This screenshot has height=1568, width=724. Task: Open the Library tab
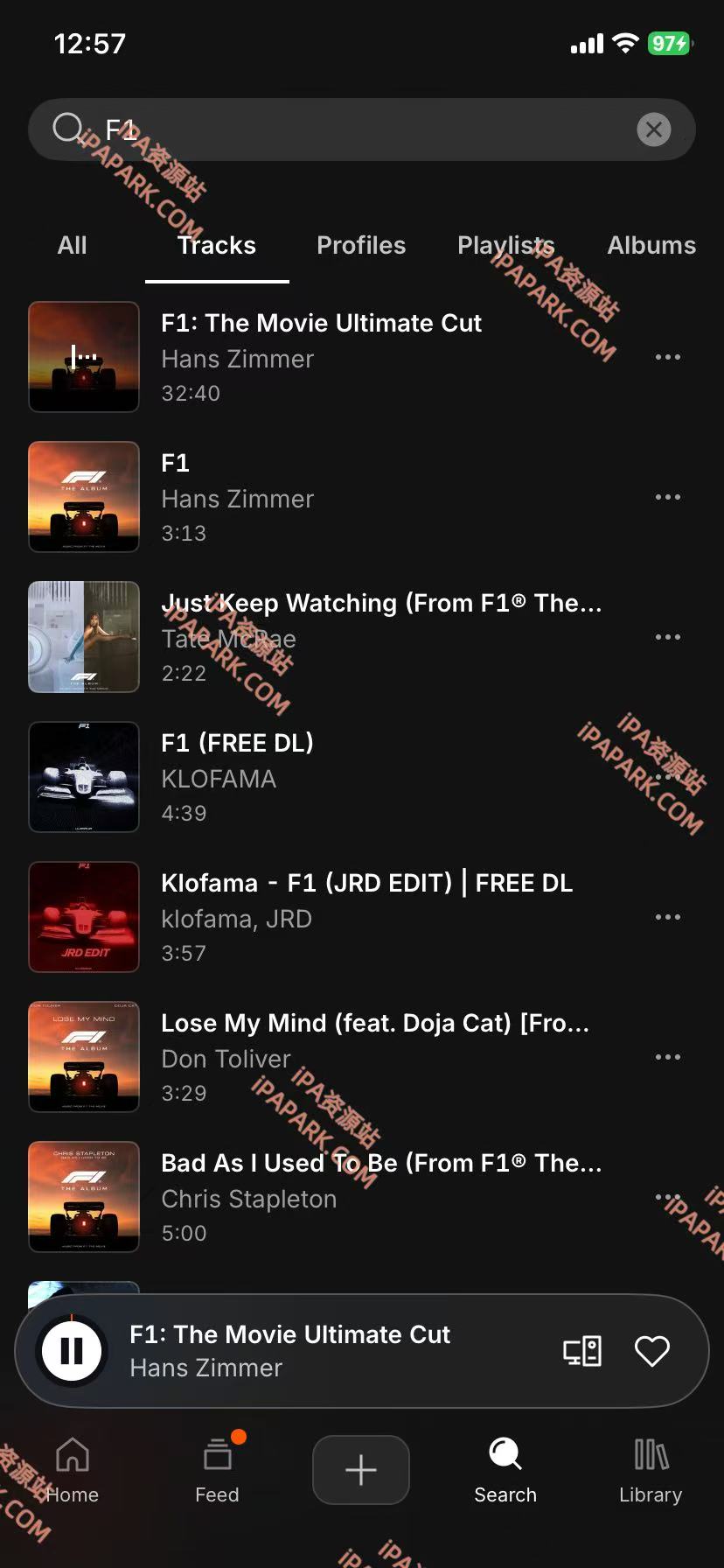[x=650, y=1470]
